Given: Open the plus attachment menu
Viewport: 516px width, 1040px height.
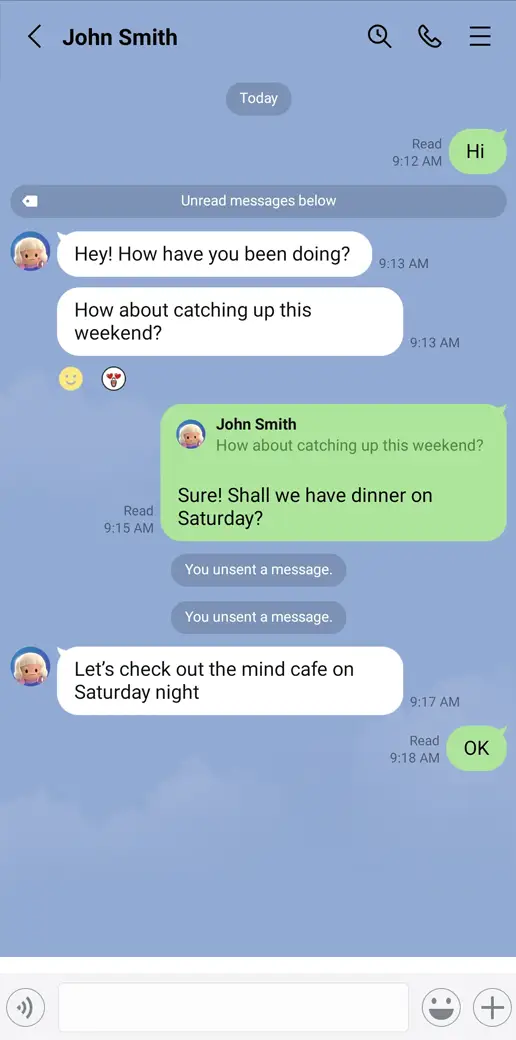Looking at the screenshot, I should pos(492,1008).
